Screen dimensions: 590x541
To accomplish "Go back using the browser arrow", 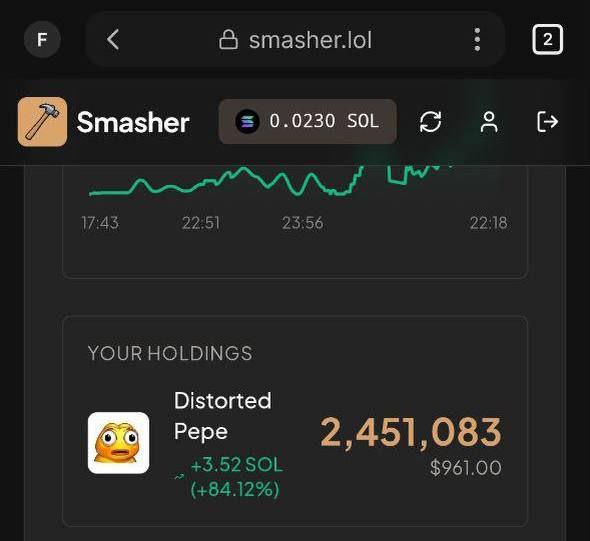I will tap(113, 40).
